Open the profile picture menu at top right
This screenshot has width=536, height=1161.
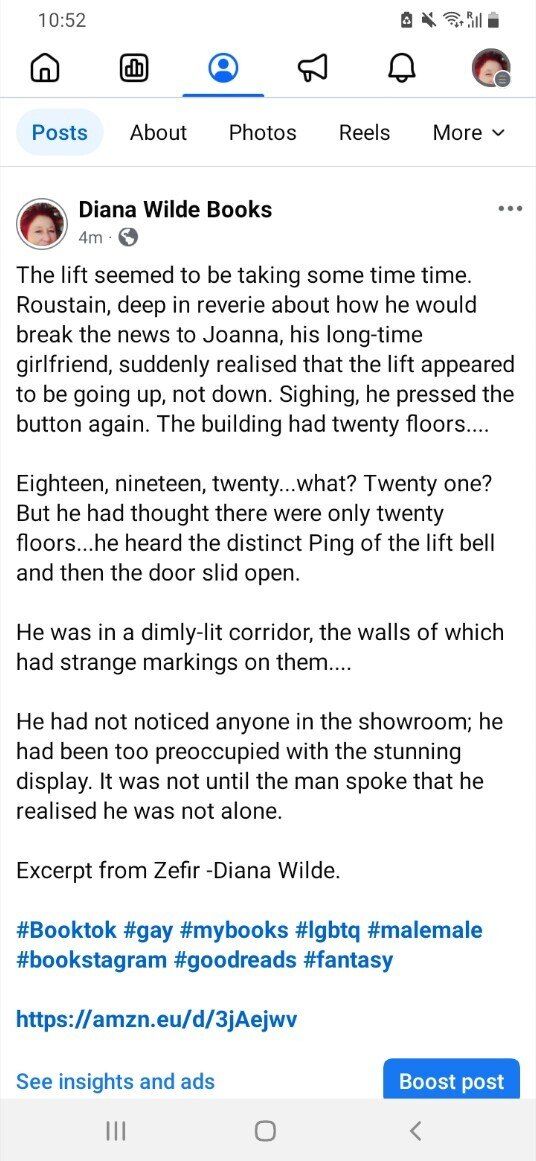(x=492, y=68)
